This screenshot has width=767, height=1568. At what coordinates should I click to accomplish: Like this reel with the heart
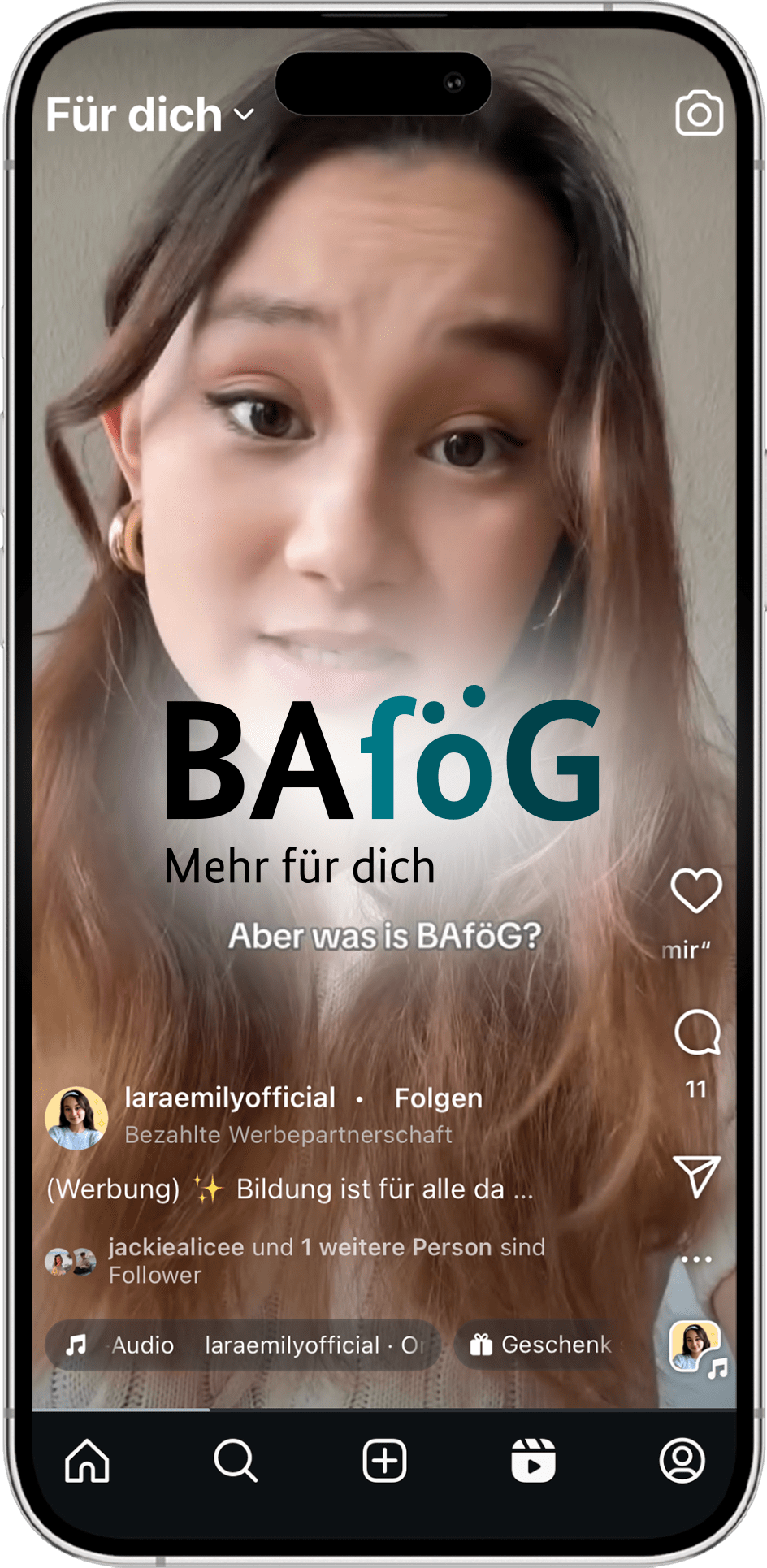pos(696,890)
